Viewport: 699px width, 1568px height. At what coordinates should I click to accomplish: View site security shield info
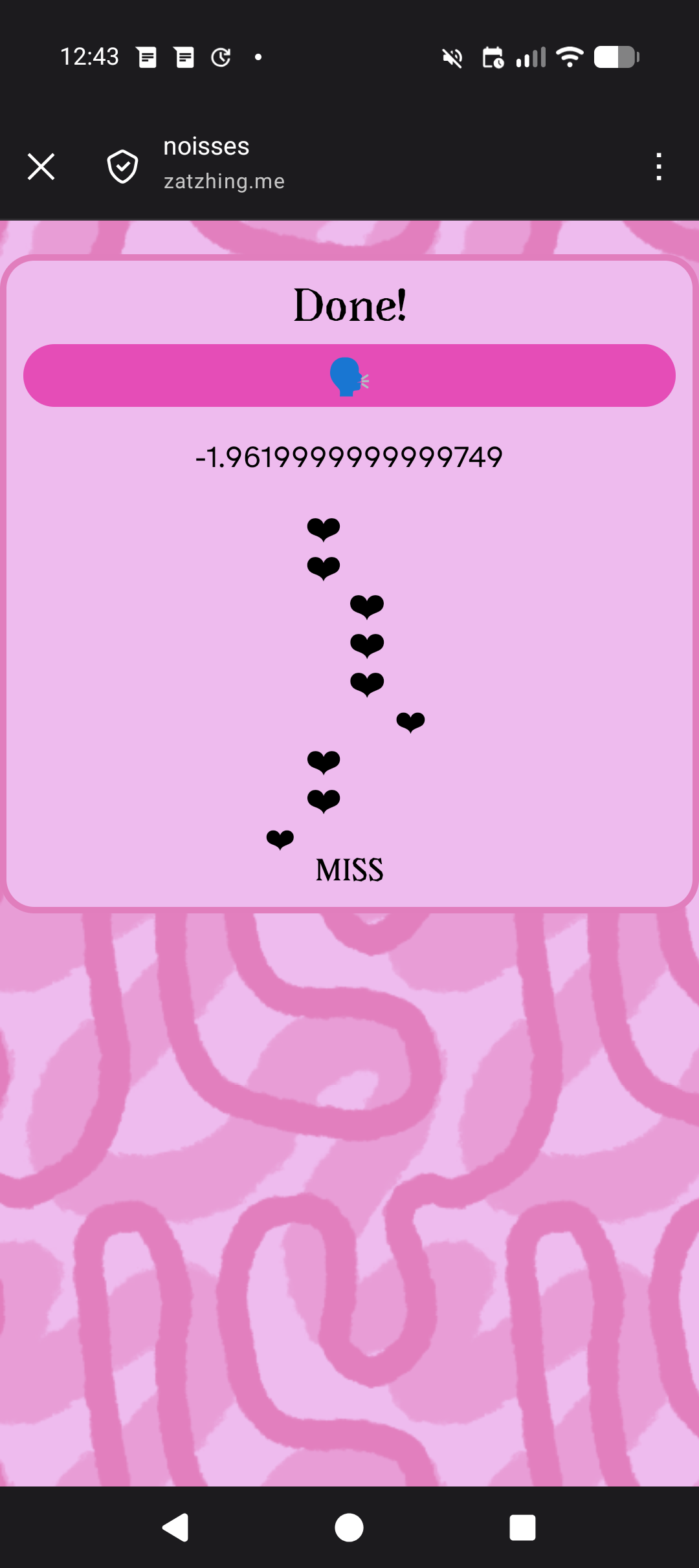(122, 166)
